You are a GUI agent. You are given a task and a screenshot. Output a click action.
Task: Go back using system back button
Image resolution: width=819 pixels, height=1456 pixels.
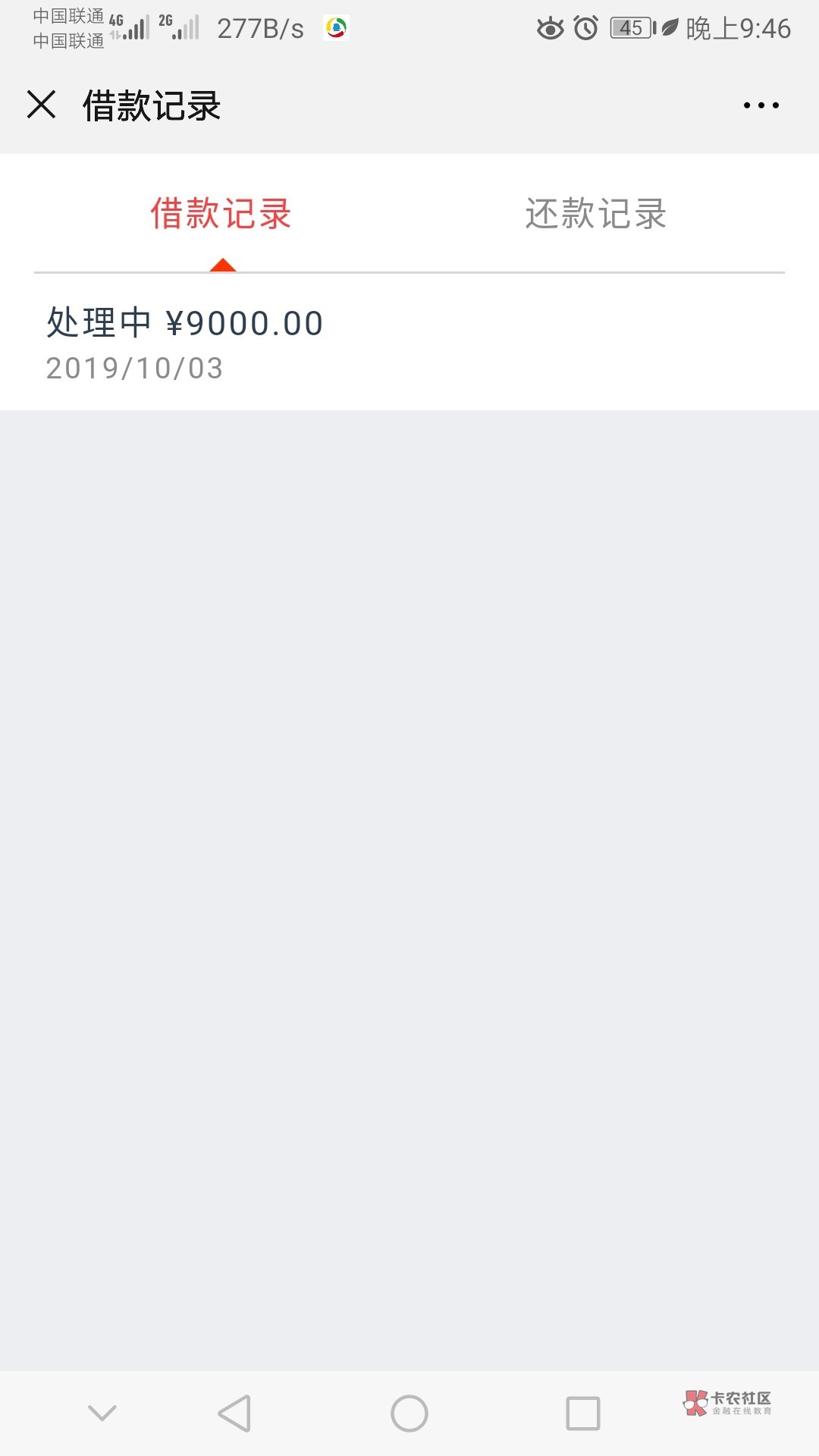click(234, 1414)
